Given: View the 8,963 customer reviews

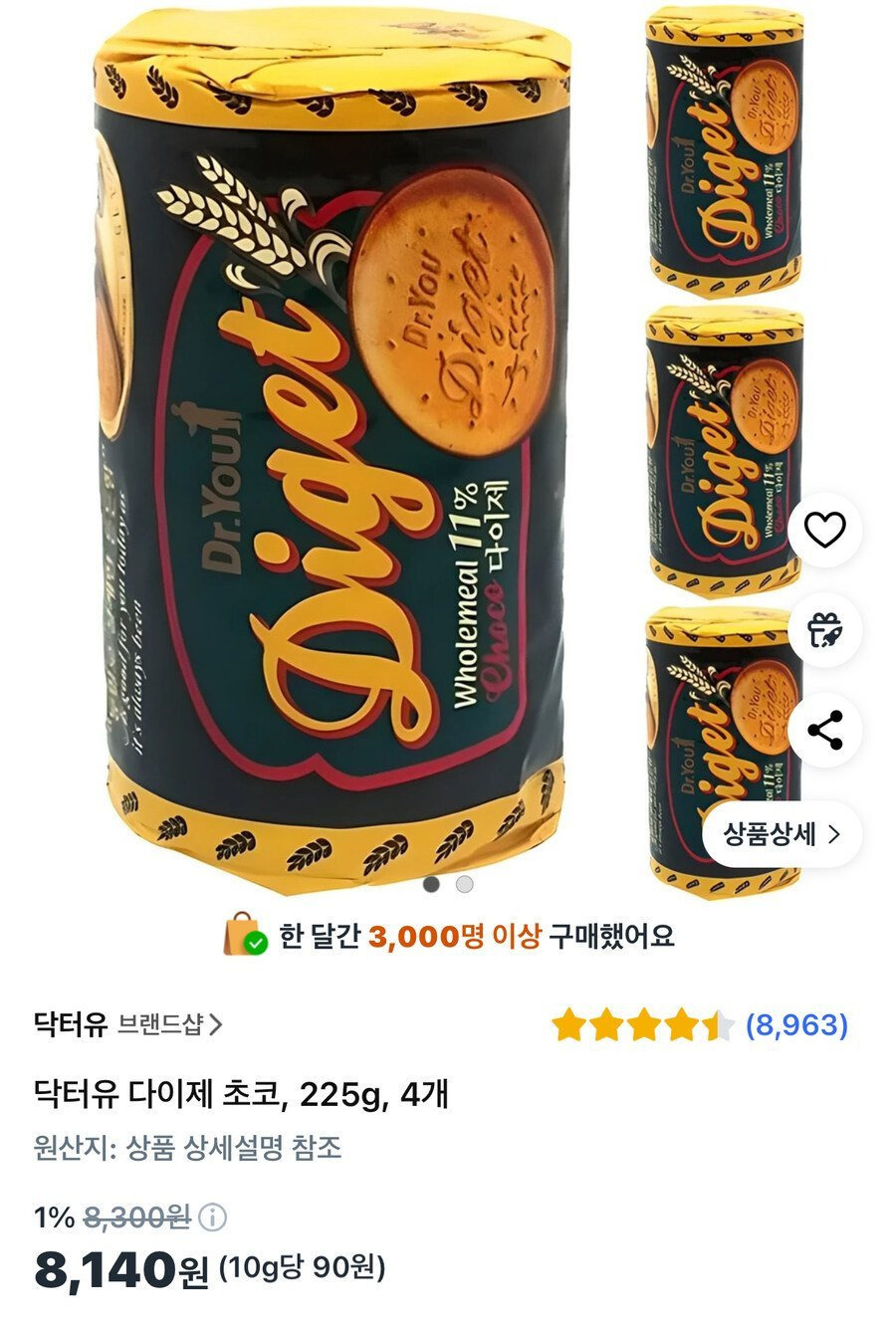Looking at the screenshot, I should [796, 1024].
